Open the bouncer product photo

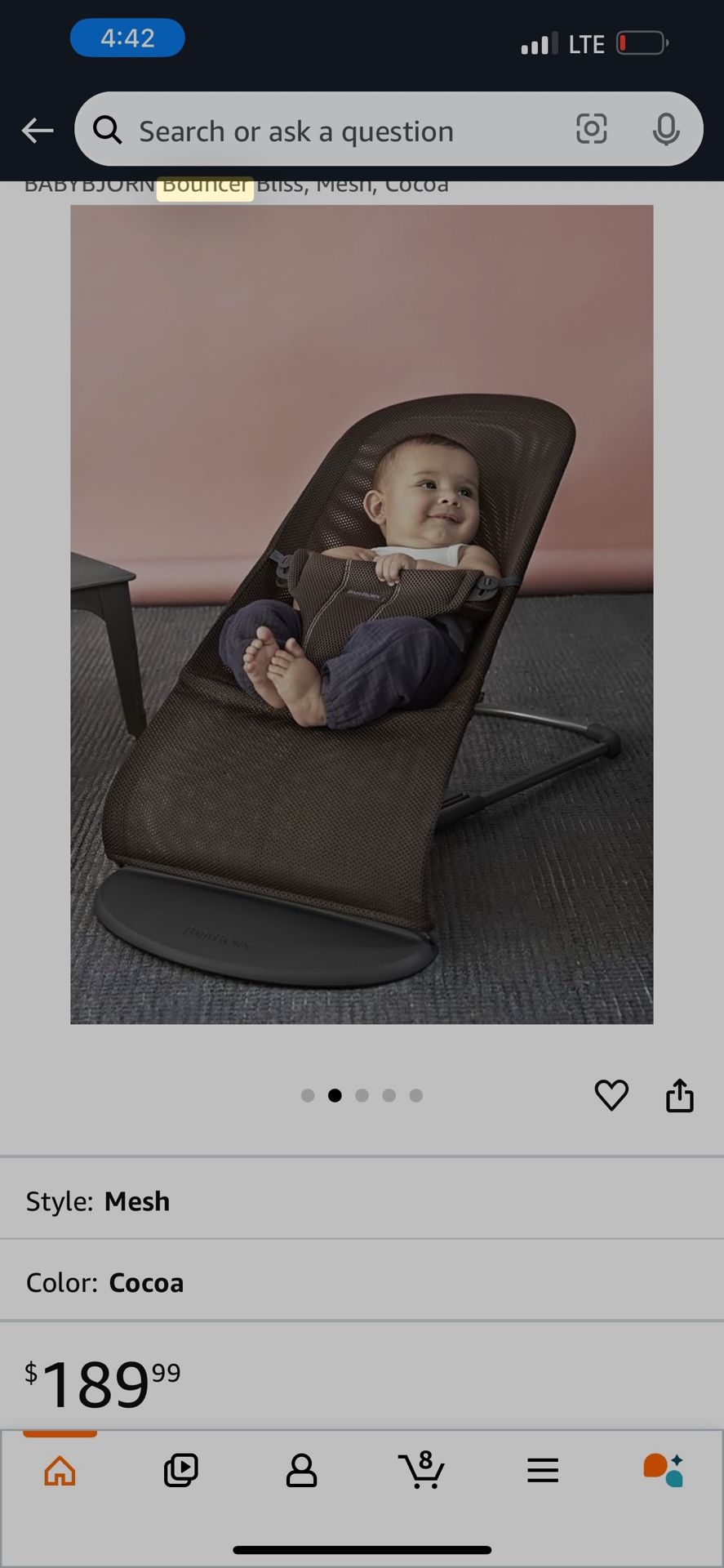[362, 614]
